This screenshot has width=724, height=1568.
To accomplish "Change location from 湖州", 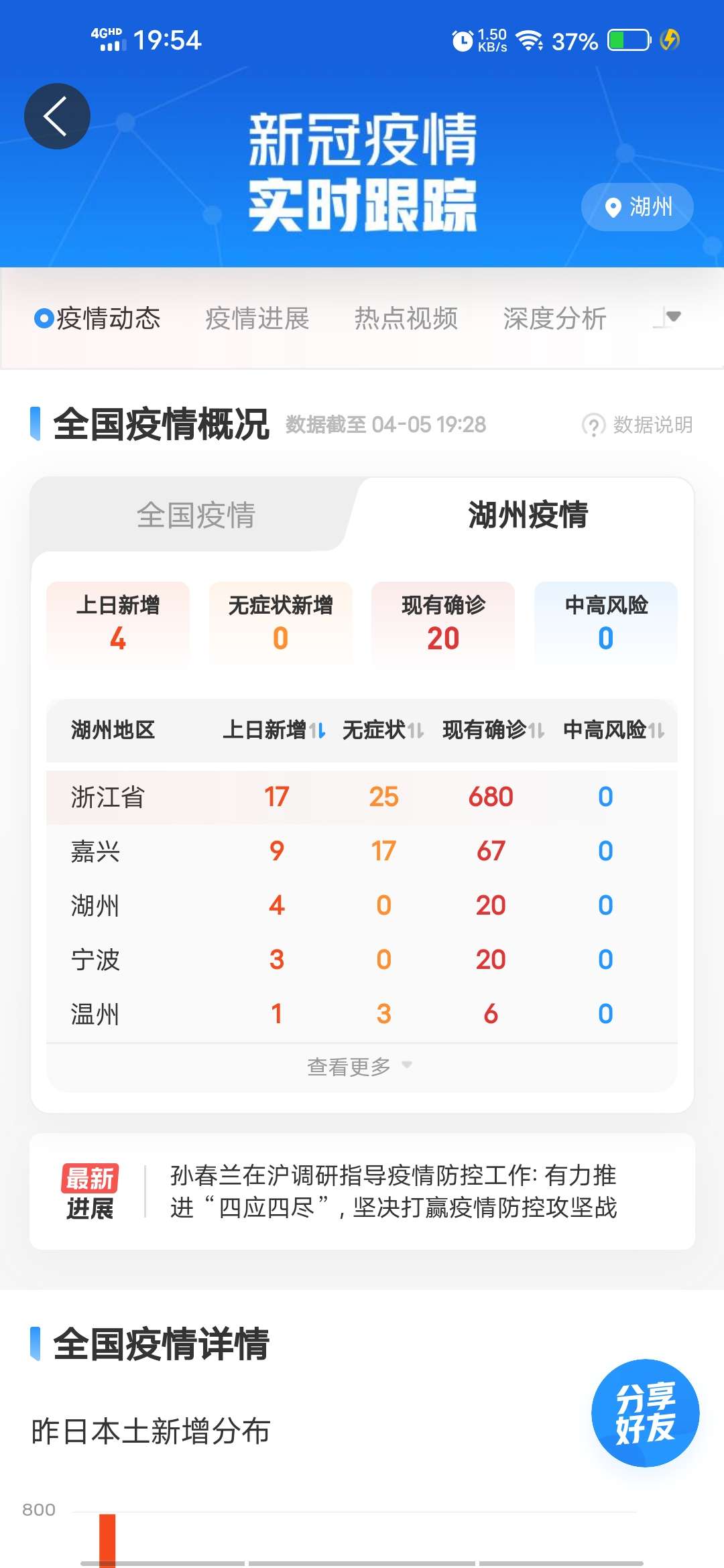I will 637,207.
